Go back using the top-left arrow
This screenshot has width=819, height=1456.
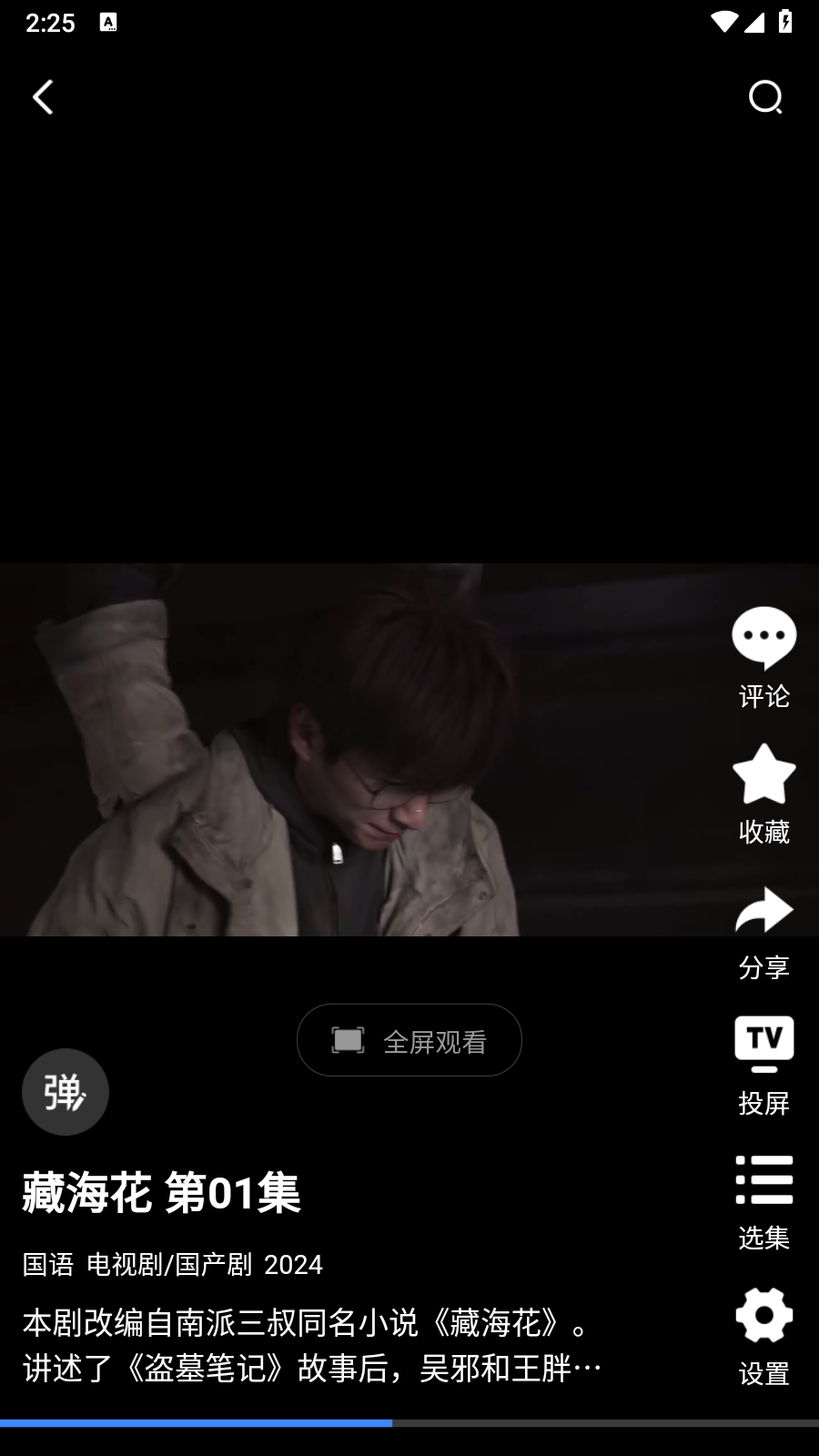coord(43,97)
